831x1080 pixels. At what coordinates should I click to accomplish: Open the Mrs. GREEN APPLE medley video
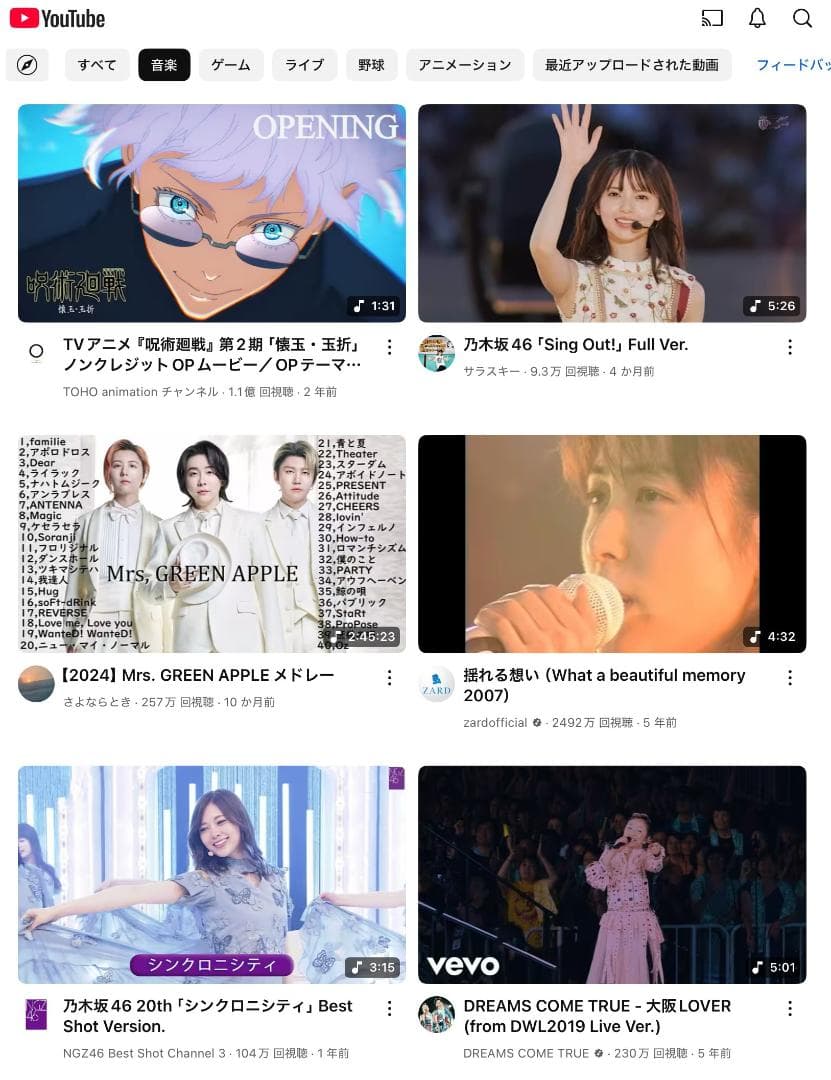click(212, 543)
